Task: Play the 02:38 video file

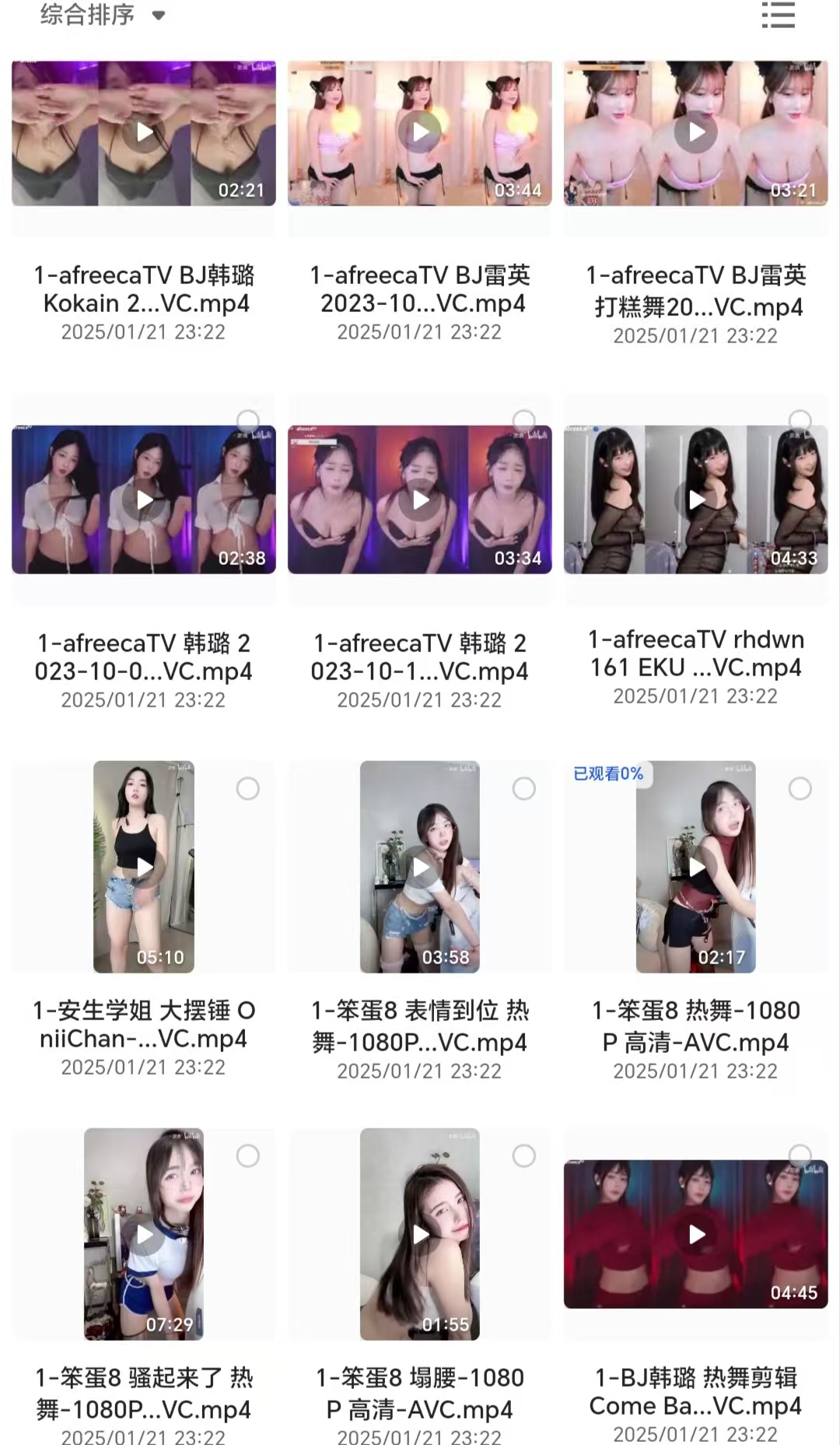Action: coord(144,500)
